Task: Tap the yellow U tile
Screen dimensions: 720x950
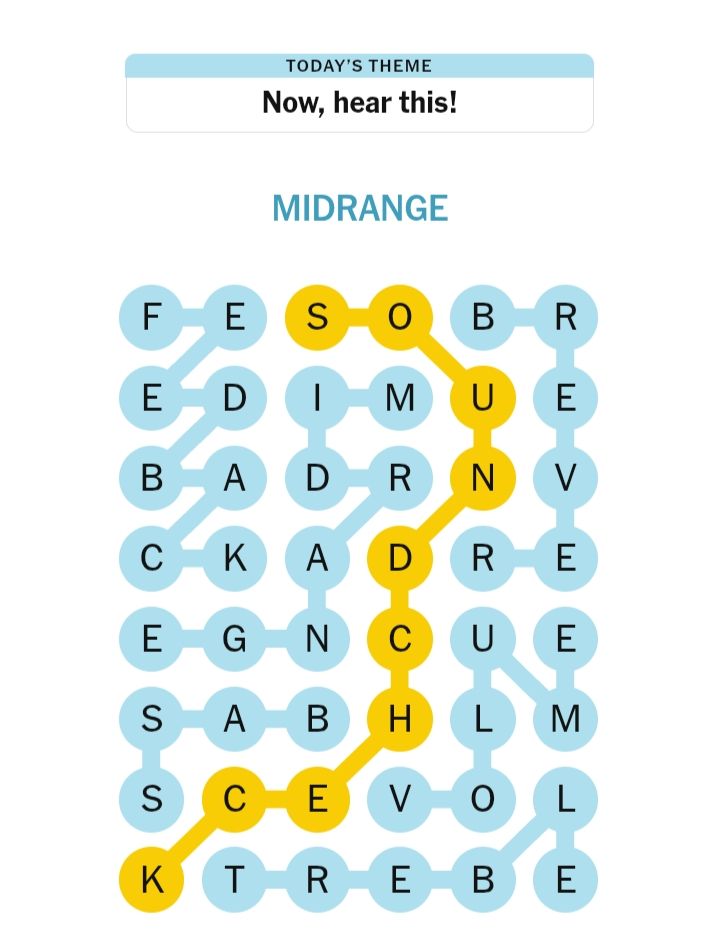Action: pos(482,398)
